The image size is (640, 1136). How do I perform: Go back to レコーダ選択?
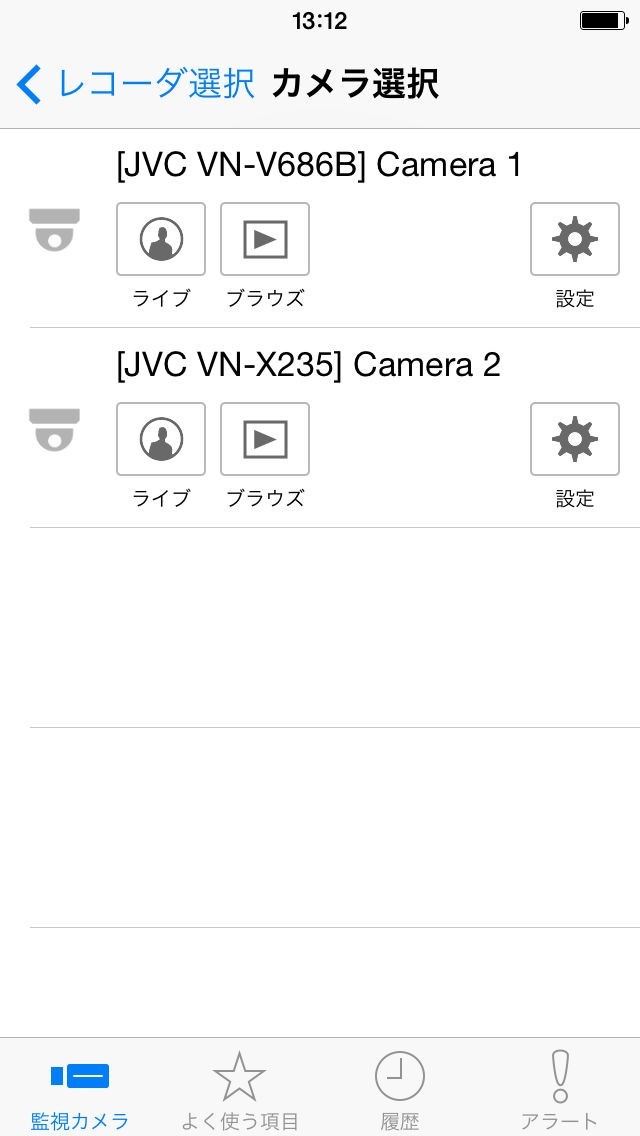point(135,84)
